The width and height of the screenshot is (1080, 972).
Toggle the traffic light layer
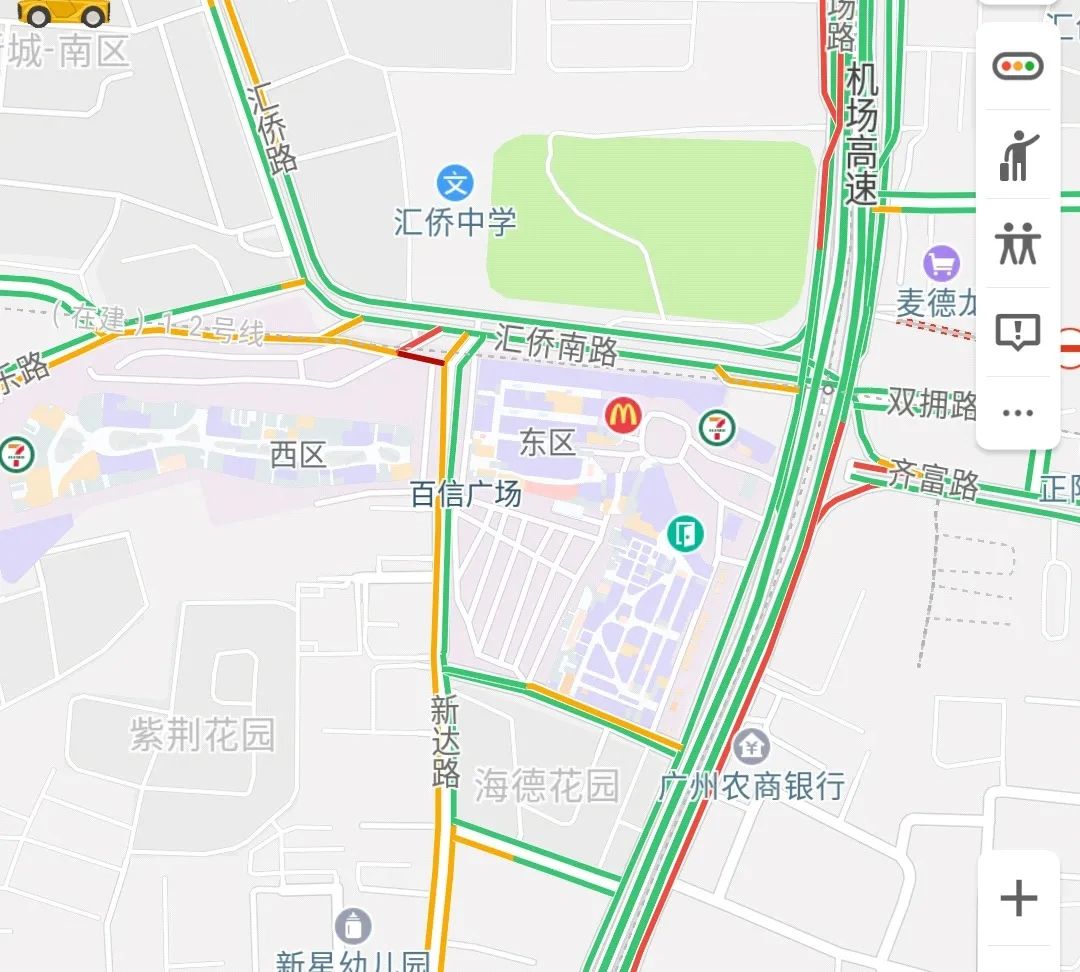[x=1018, y=67]
